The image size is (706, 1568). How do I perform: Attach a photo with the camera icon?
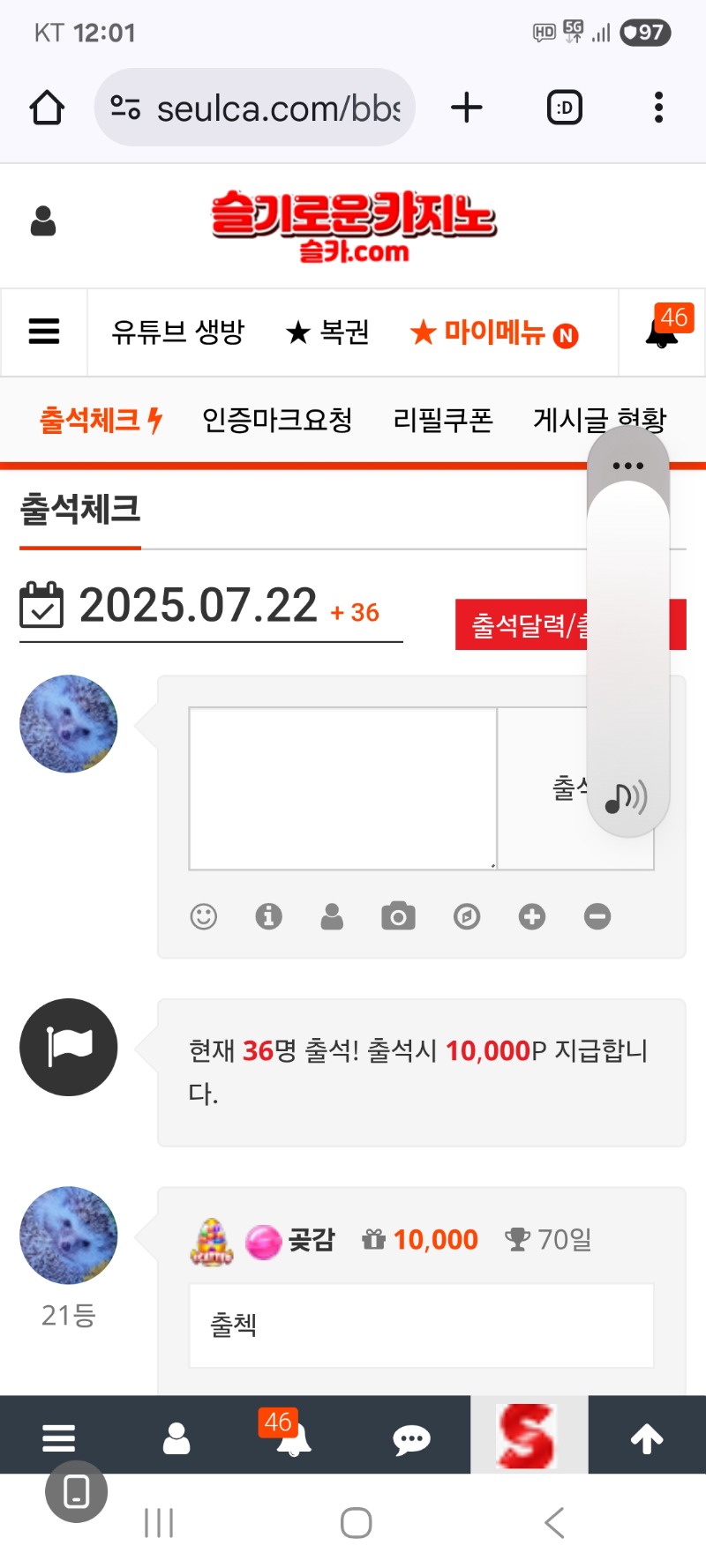pos(398,917)
